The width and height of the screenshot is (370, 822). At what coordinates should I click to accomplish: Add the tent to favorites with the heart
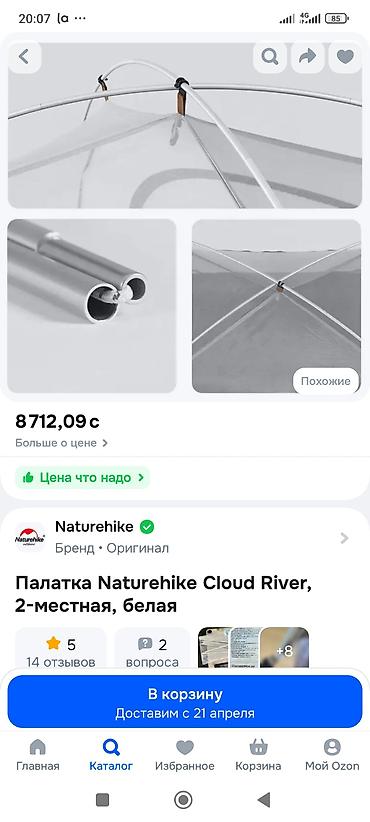345,57
